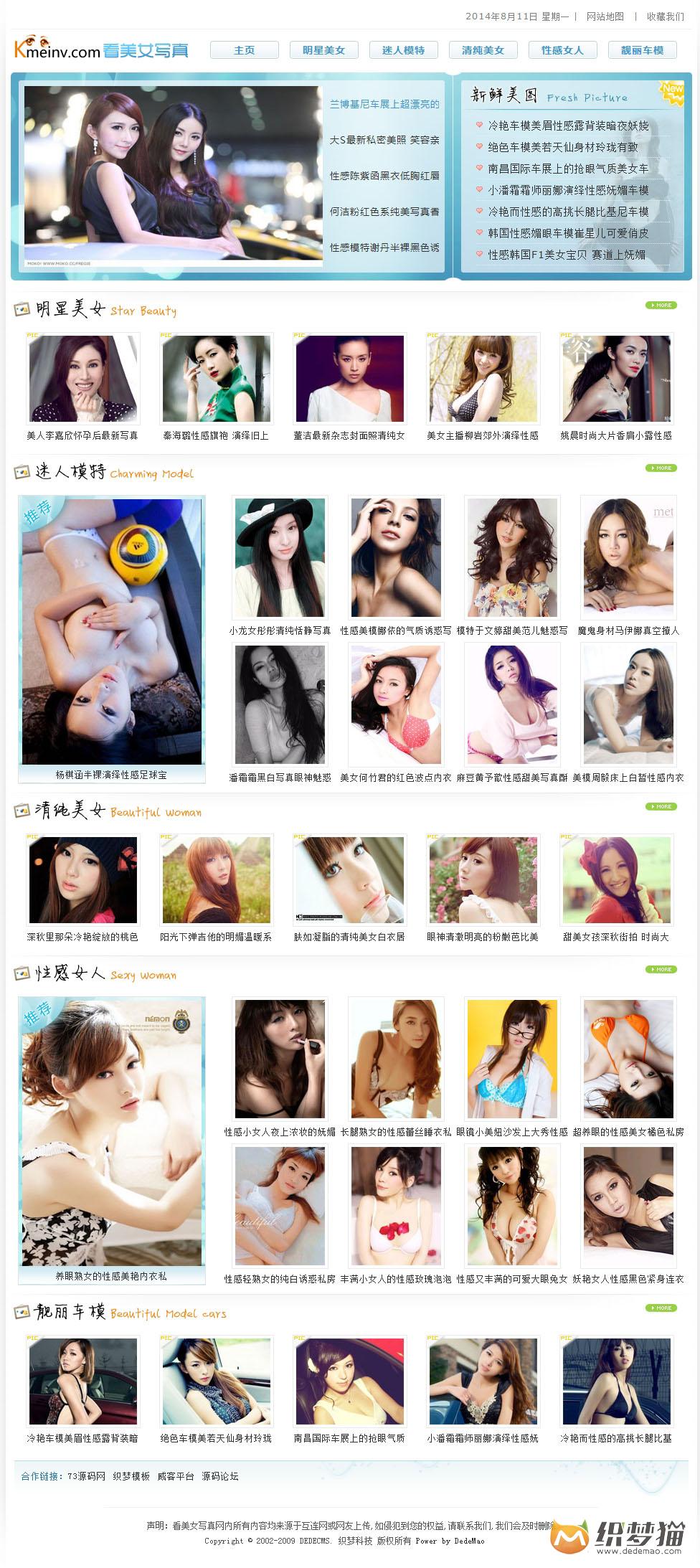The width and height of the screenshot is (700, 1568).
Task: Open 阳光下弹吉他的明媚温暖系 picture
Action: 216,880
